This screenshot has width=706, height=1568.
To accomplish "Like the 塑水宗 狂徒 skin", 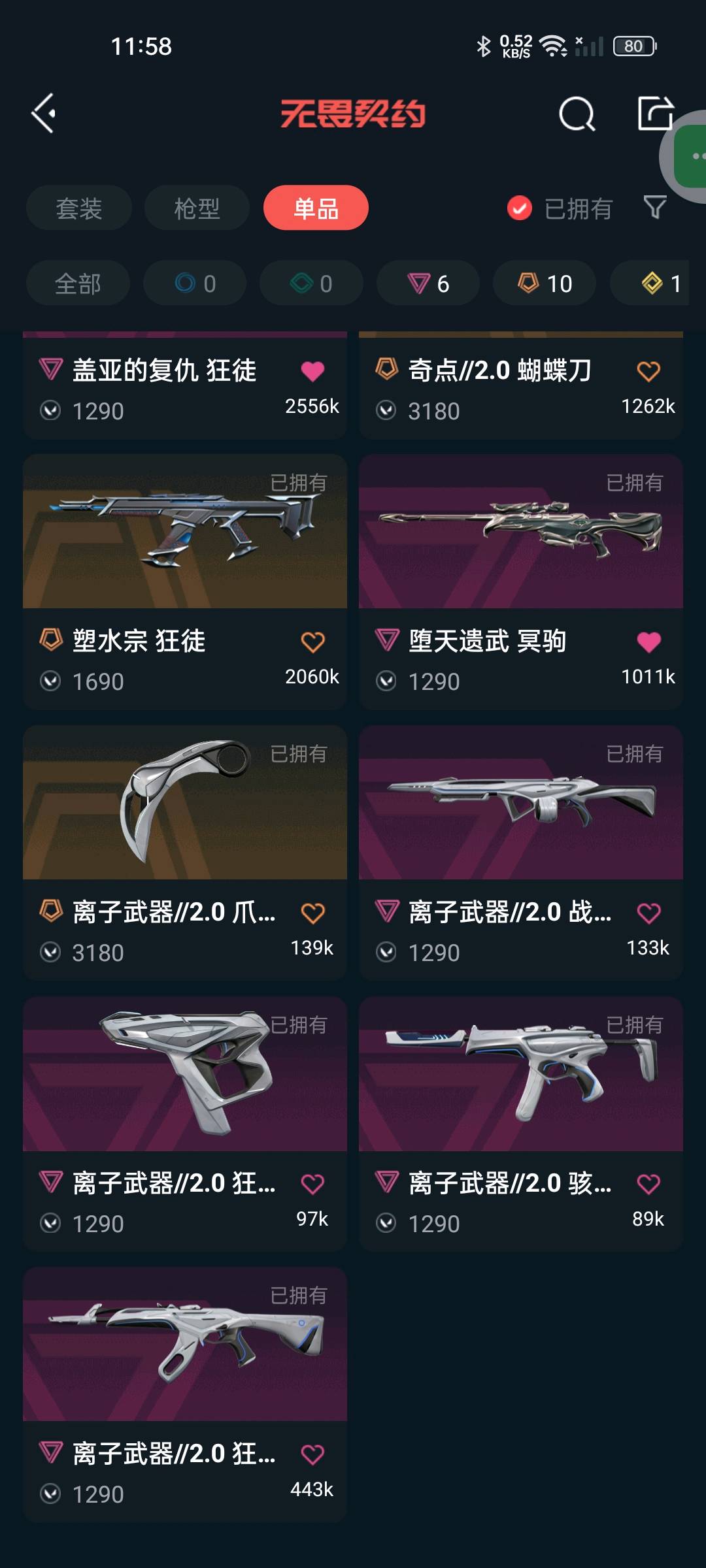I will point(312,642).
